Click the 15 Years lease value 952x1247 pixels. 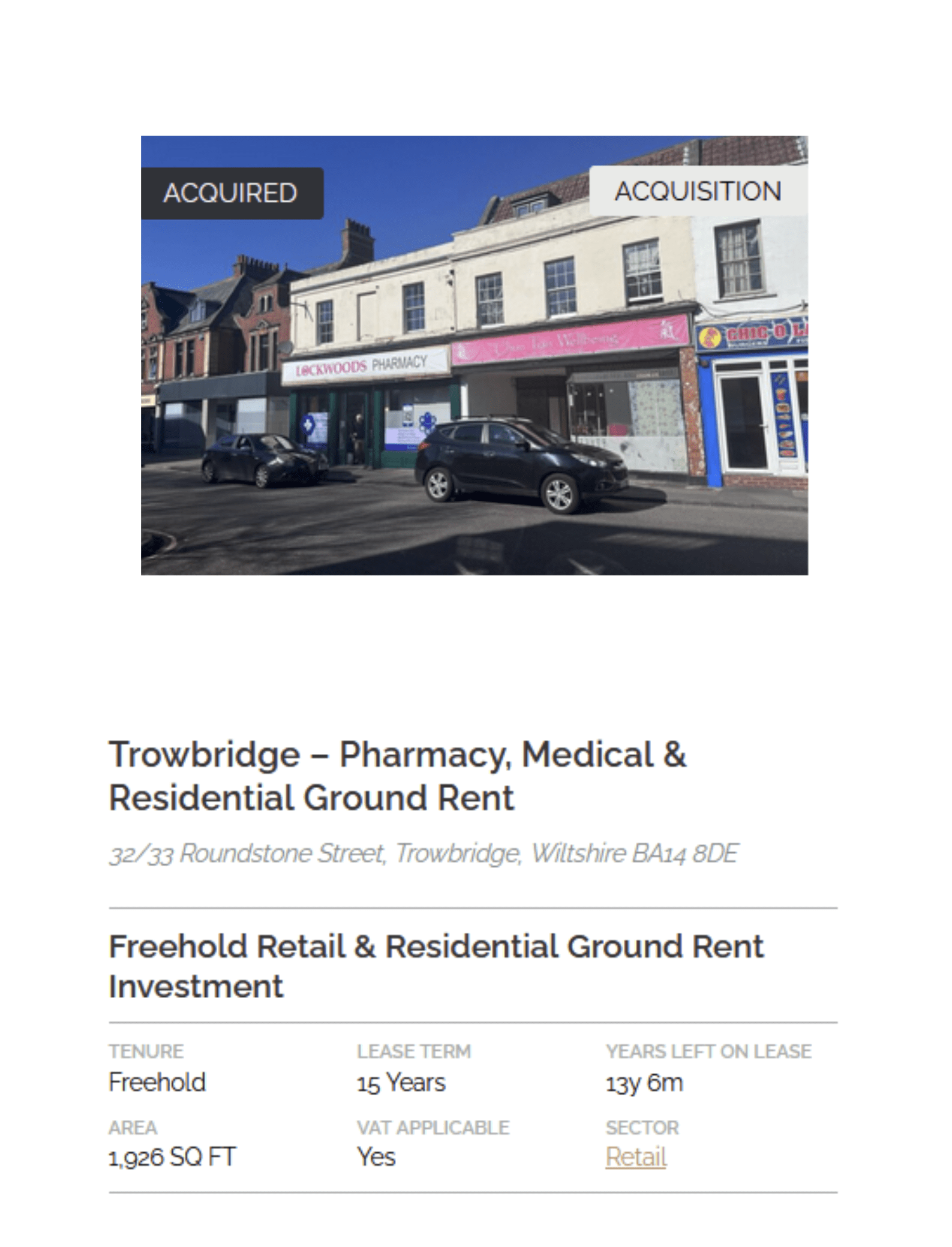(401, 1083)
